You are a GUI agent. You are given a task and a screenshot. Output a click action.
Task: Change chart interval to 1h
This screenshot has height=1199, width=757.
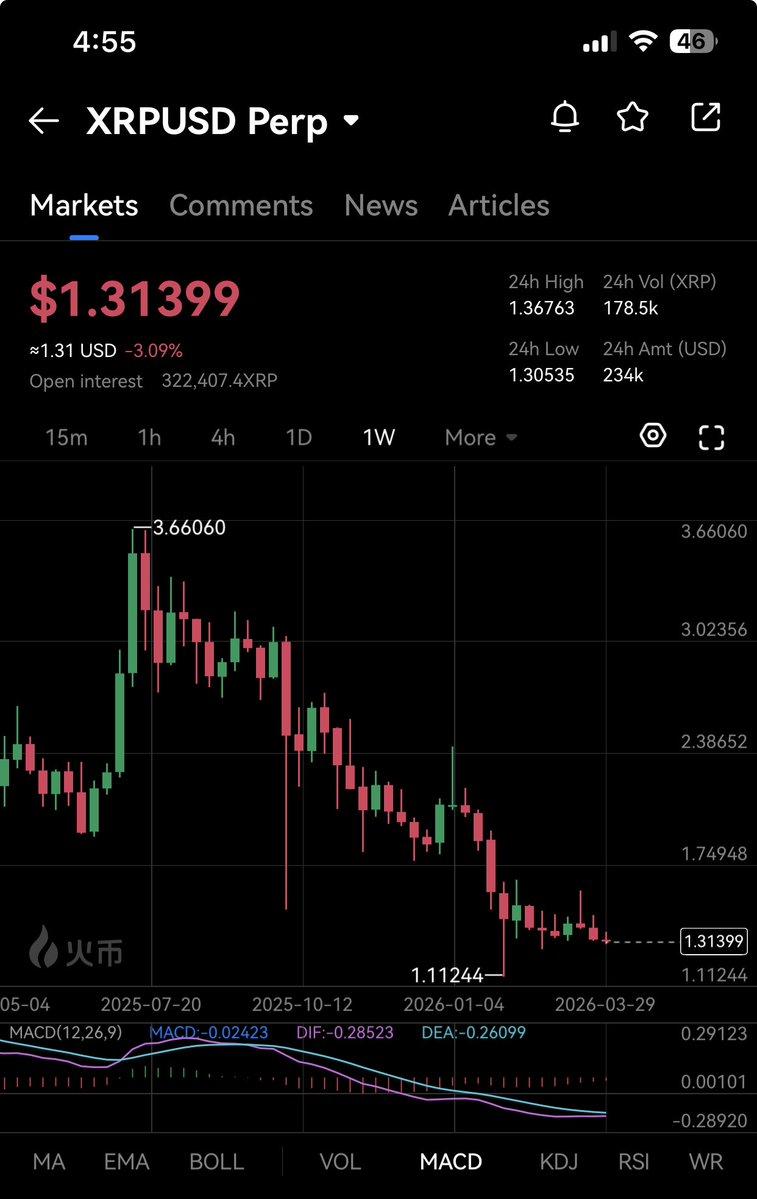point(149,437)
